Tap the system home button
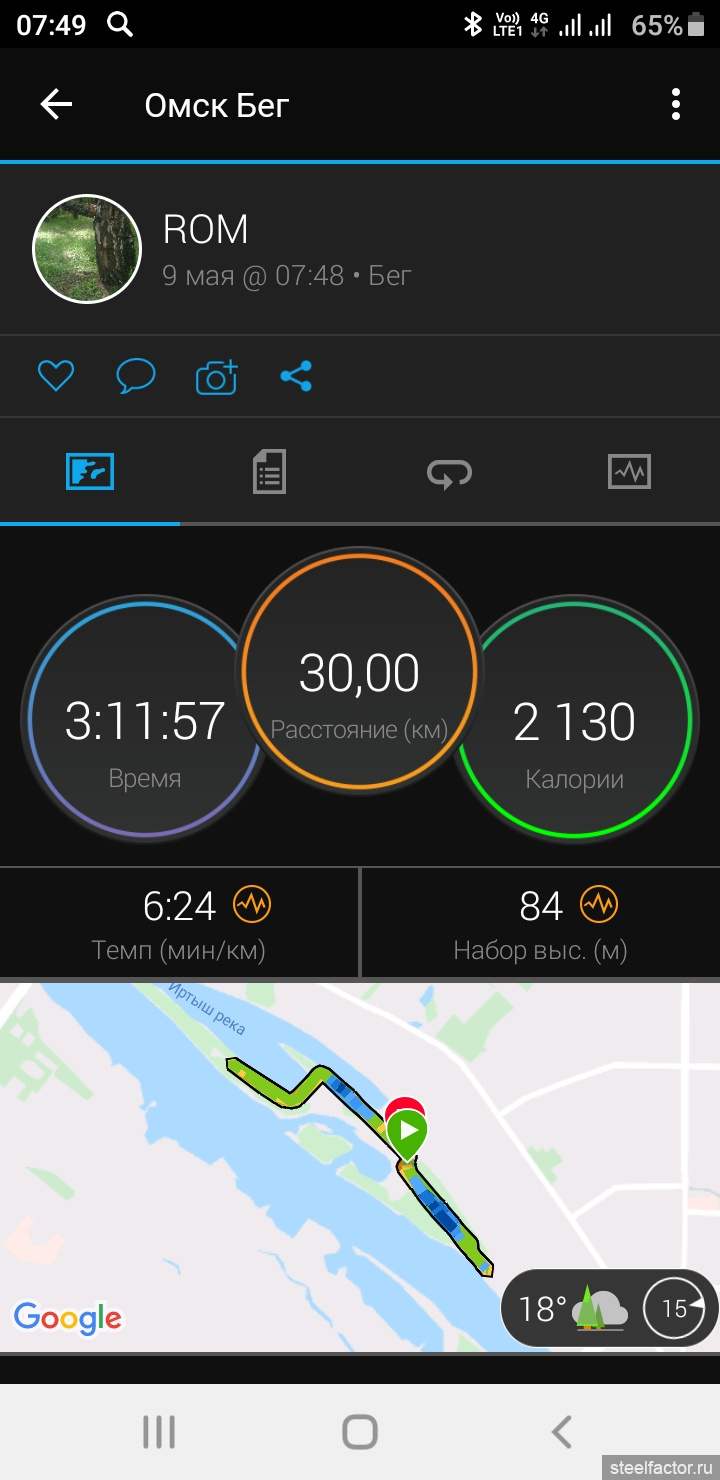The image size is (720, 1480). click(360, 1432)
